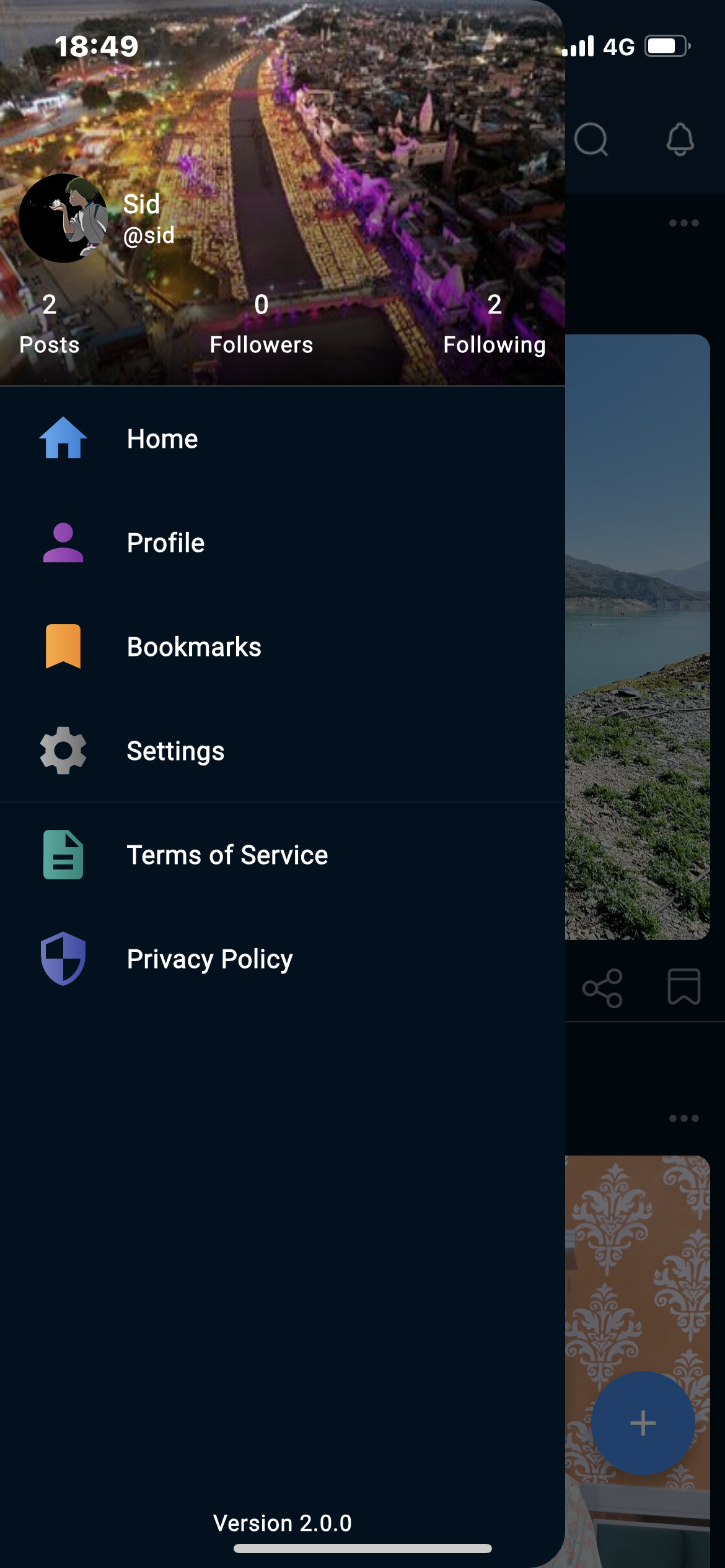Share the lake photo post
This screenshot has width=725, height=1568.
pos(602,988)
